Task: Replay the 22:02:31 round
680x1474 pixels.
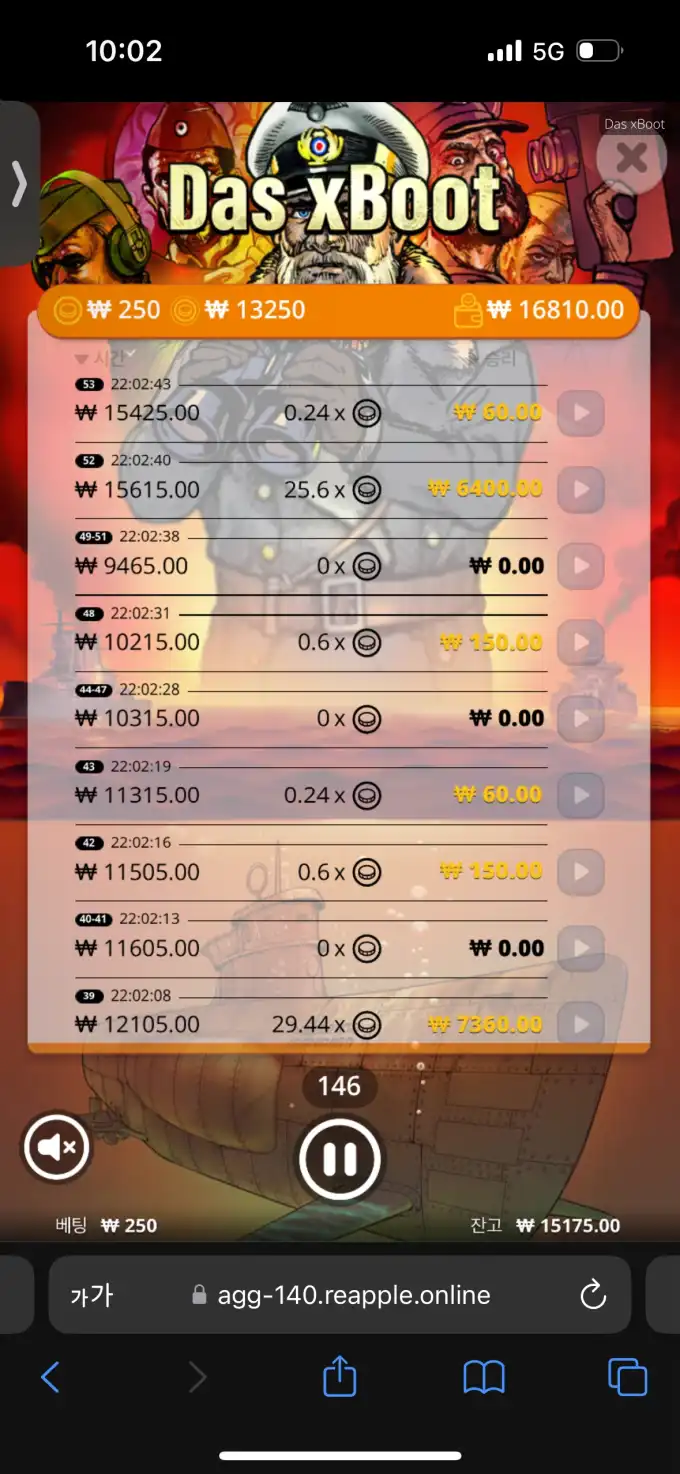Action: coord(580,642)
